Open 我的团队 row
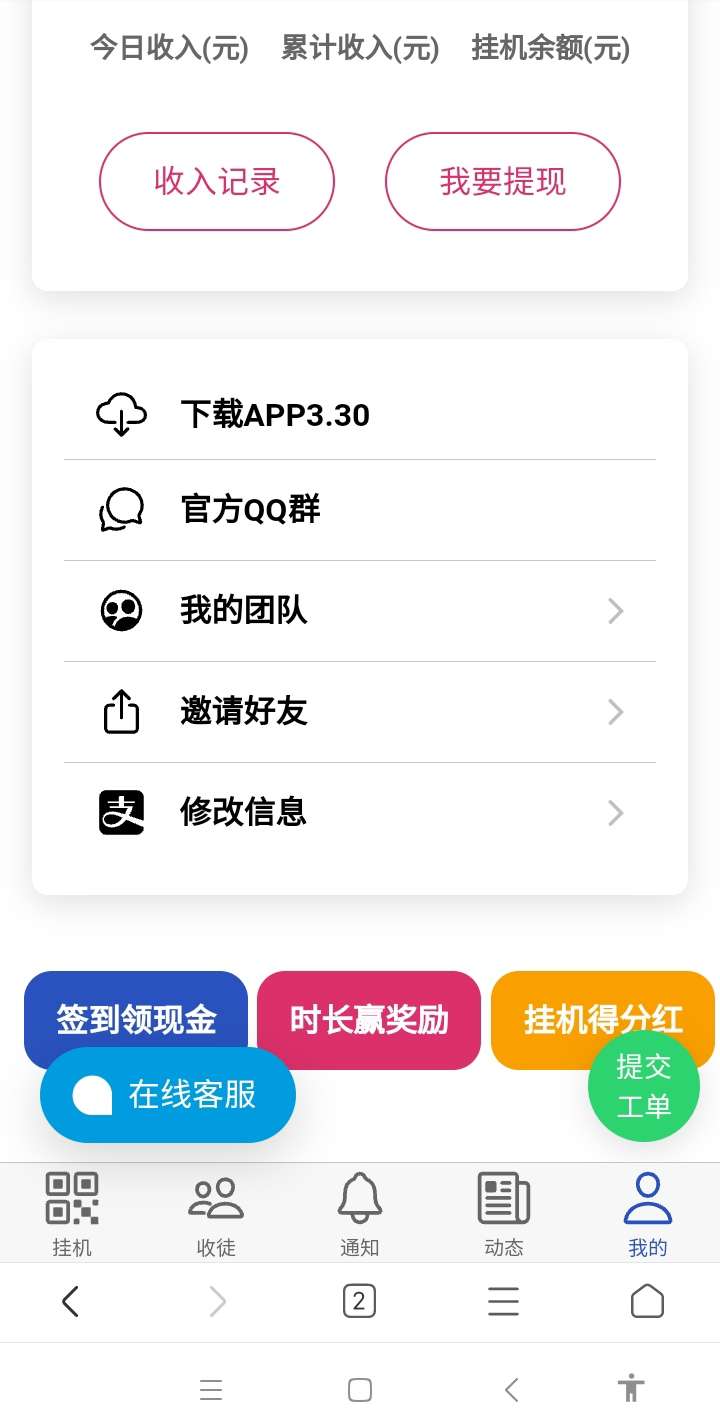The height and width of the screenshot is (1413, 720). point(360,611)
